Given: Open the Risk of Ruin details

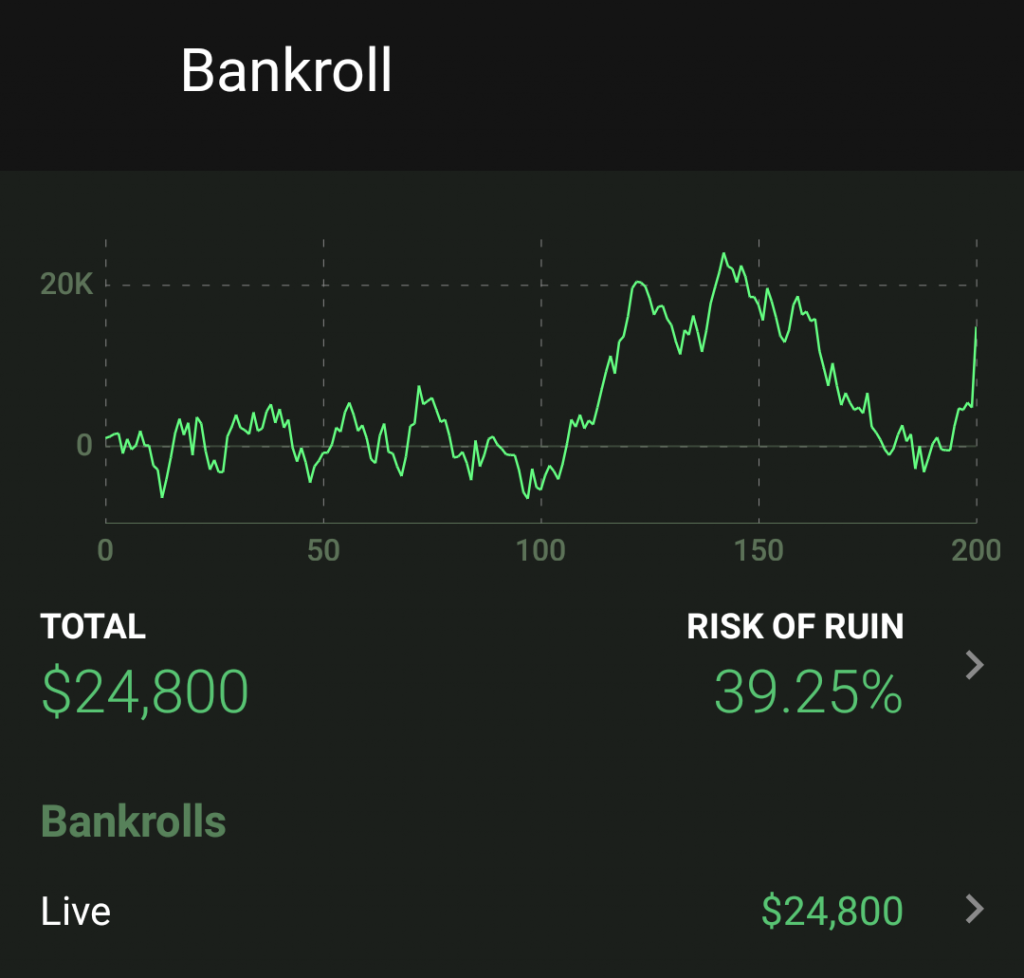Looking at the screenshot, I should click(974, 665).
